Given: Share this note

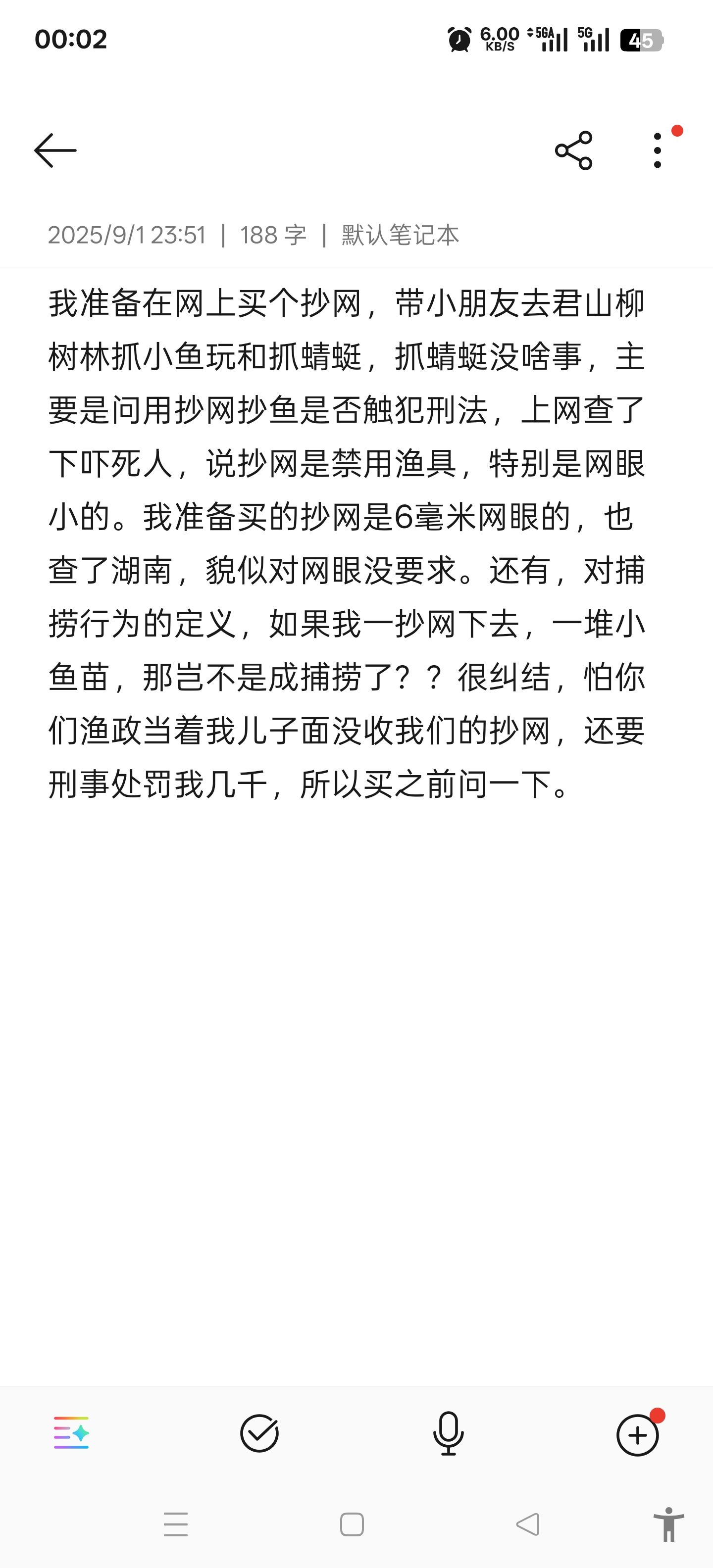Looking at the screenshot, I should point(573,150).
